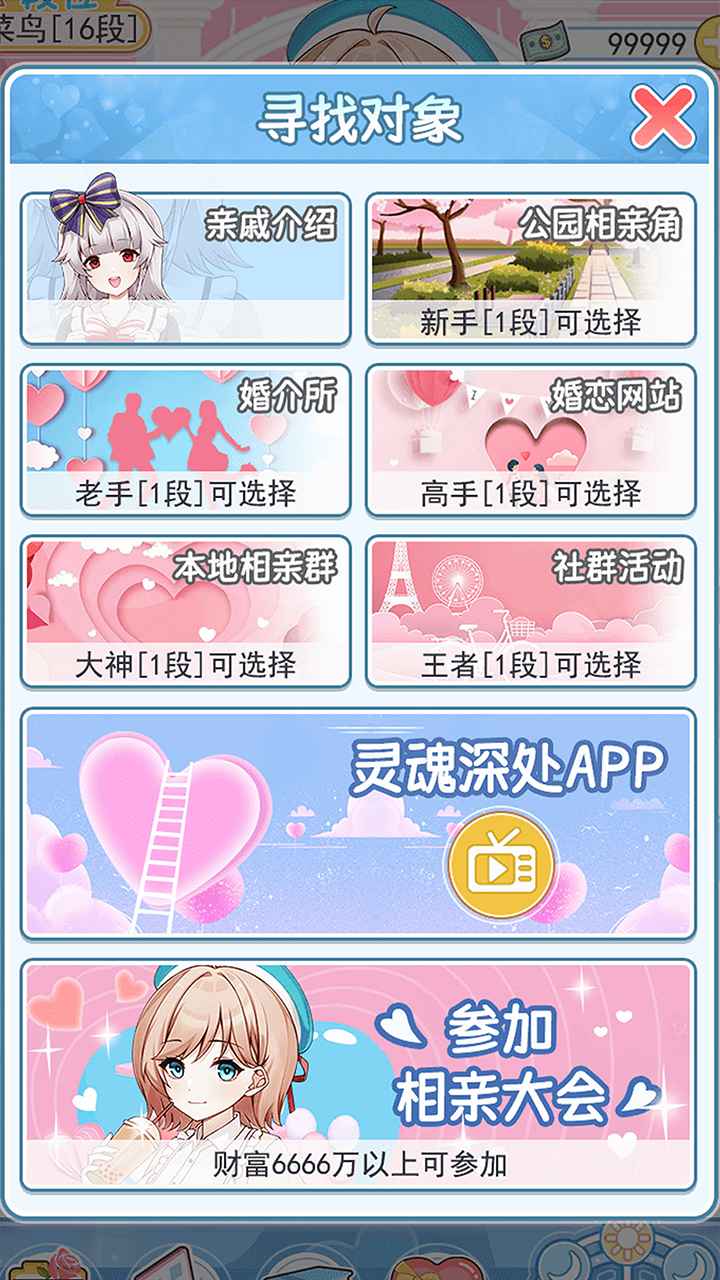Open 婚恋网站 option
The height and width of the screenshot is (1280, 720).
pos(530,441)
